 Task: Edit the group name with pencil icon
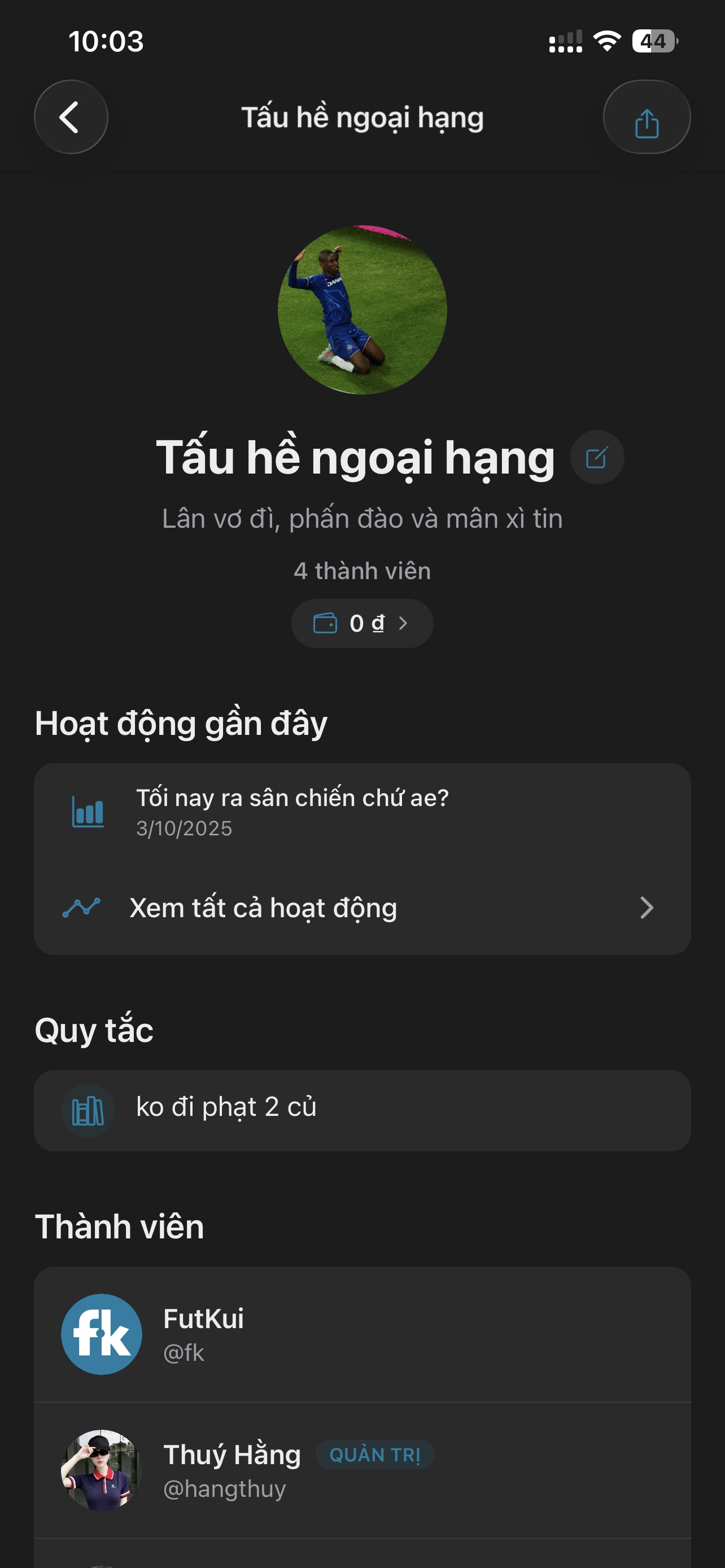[597, 457]
